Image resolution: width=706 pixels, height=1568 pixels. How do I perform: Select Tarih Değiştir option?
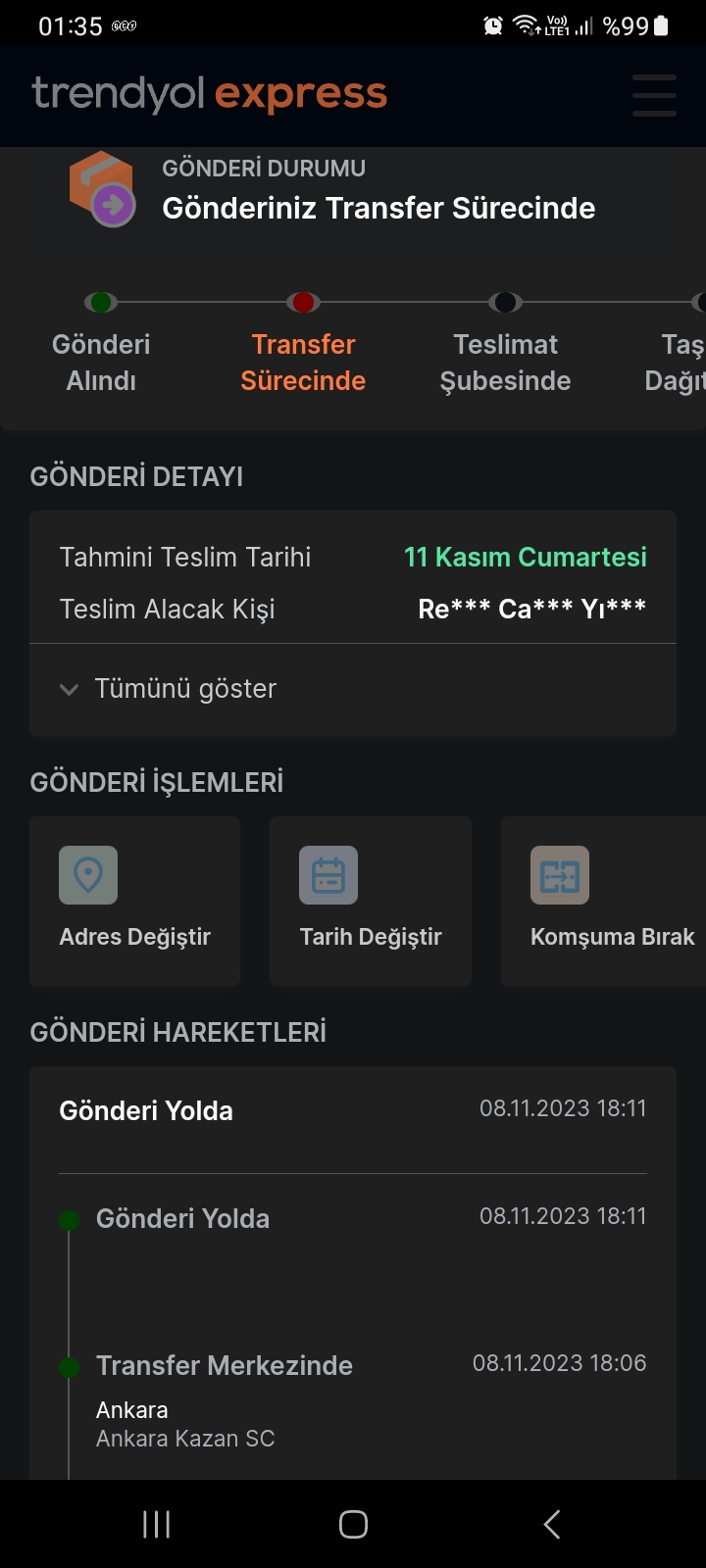(x=370, y=901)
